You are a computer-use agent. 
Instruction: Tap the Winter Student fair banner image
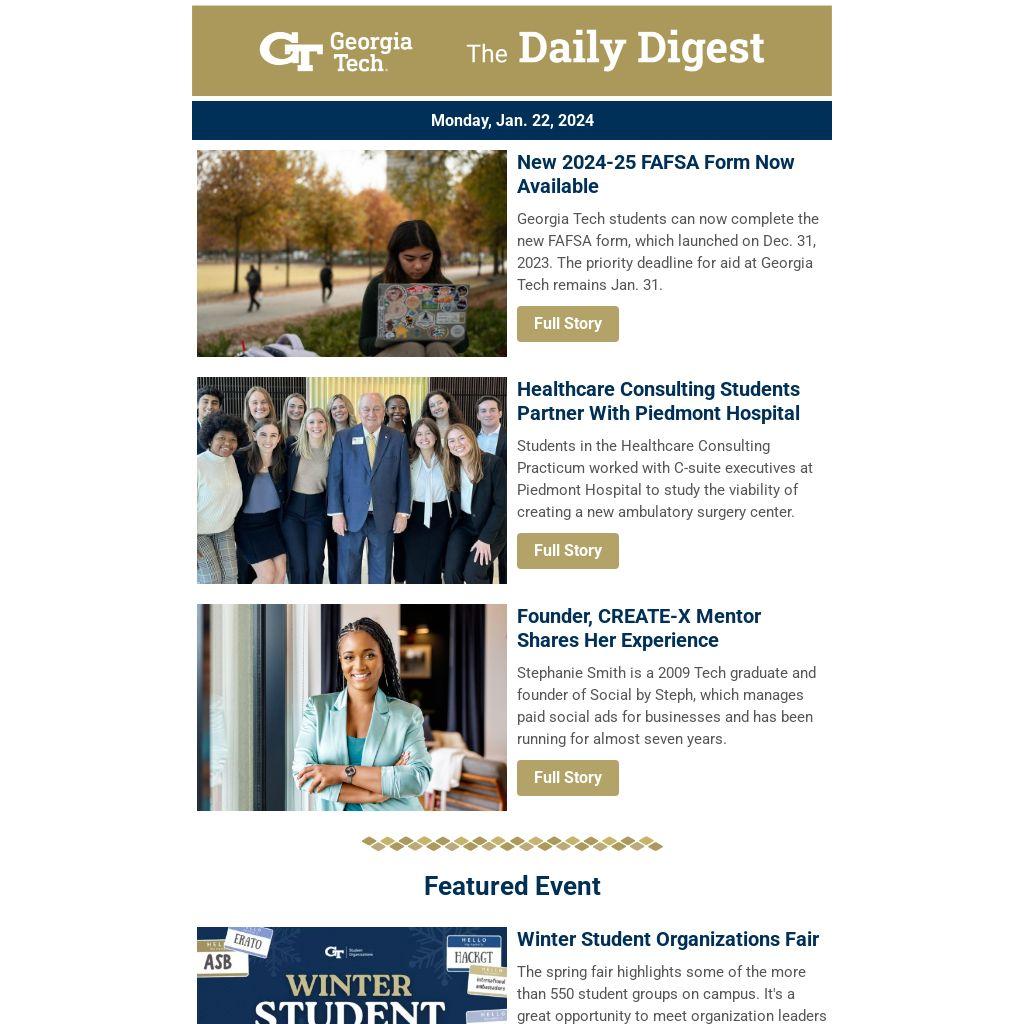point(352,976)
